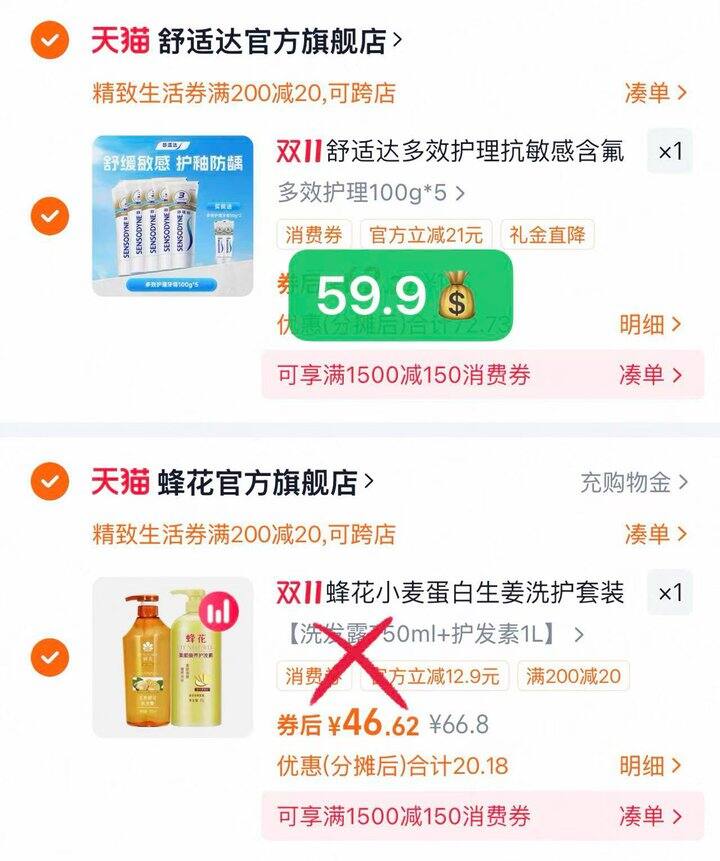This screenshot has width=720, height=861.
Task: Adjust the ×1 quantity of 舒适达 toothpaste
Action: (x=669, y=152)
